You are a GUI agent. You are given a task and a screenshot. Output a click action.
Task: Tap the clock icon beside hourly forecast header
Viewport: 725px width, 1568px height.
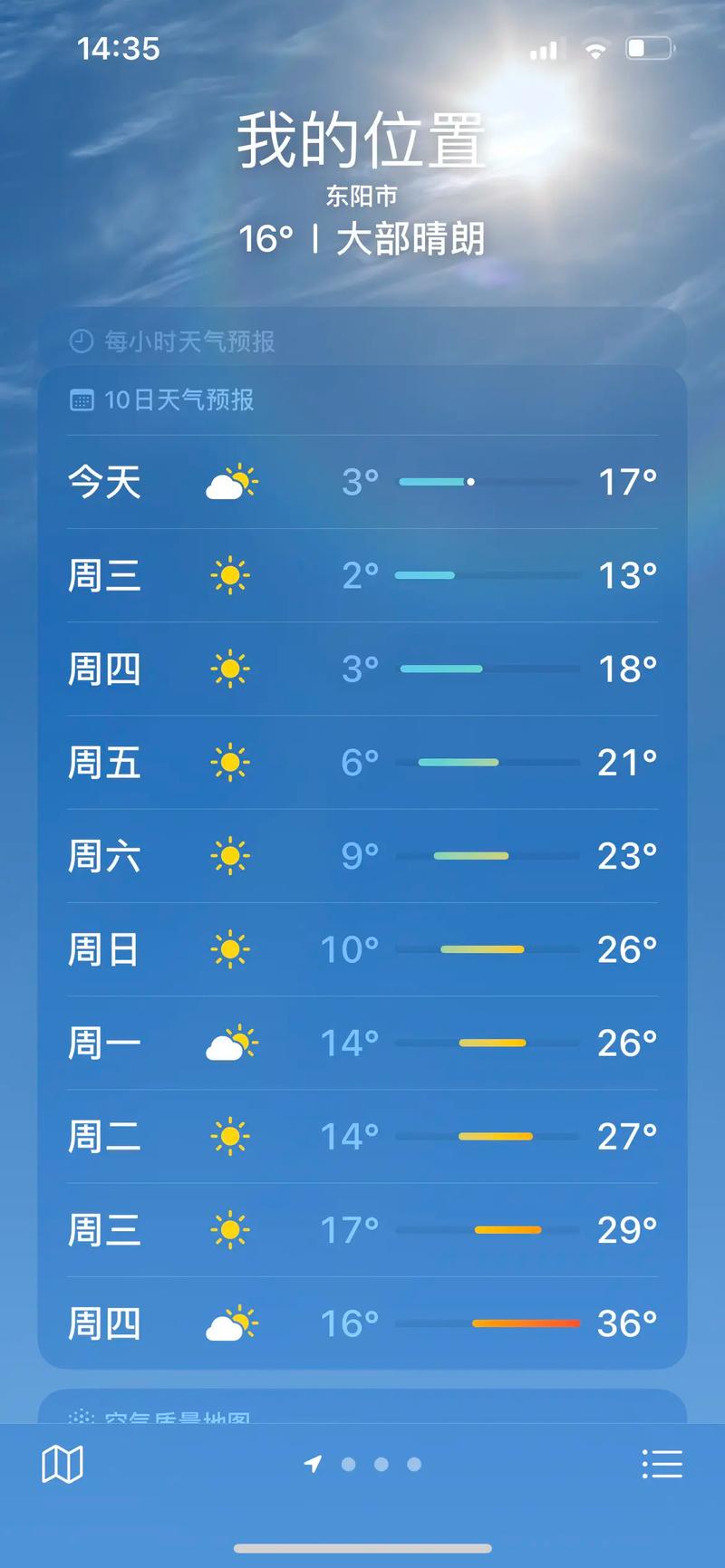(80, 341)
